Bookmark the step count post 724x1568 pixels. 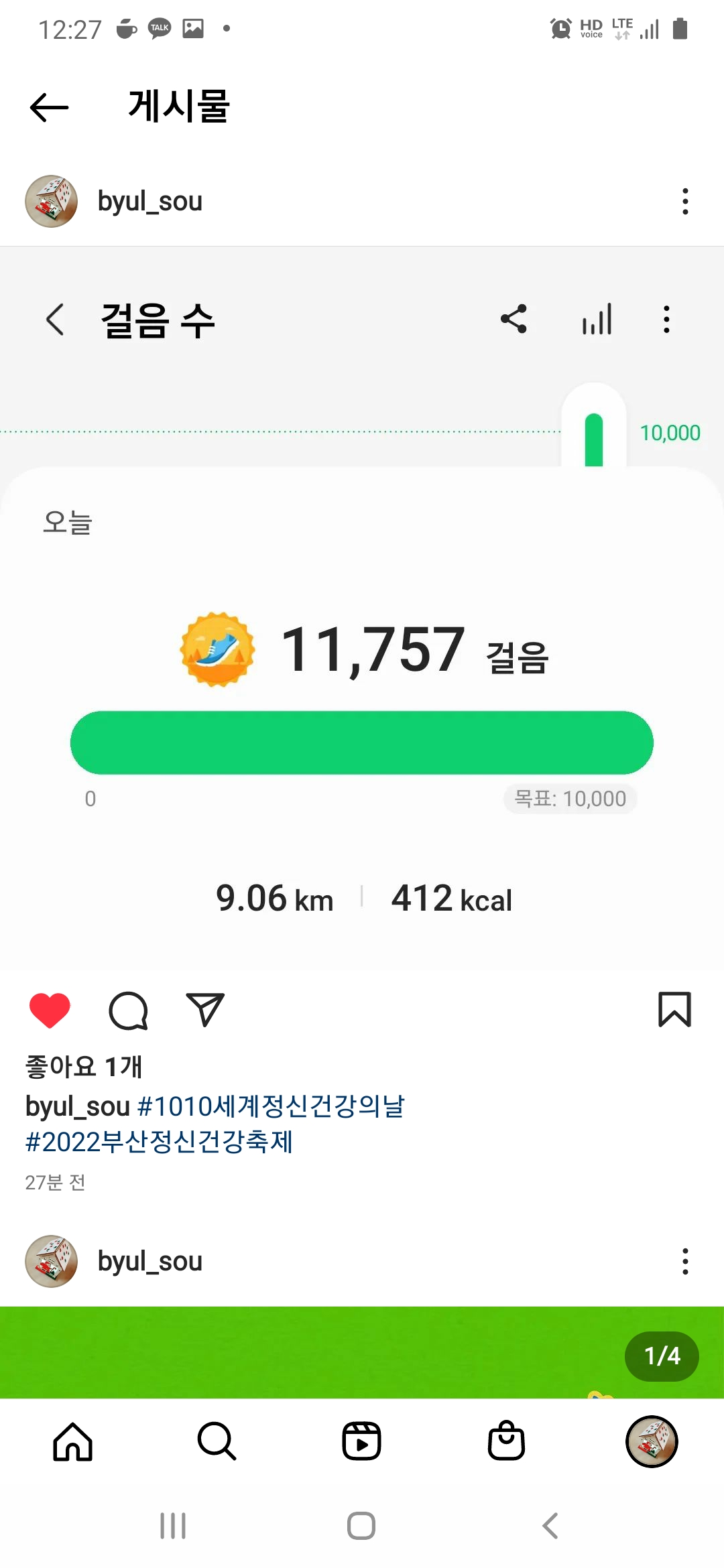click(x=674, y=1009)
